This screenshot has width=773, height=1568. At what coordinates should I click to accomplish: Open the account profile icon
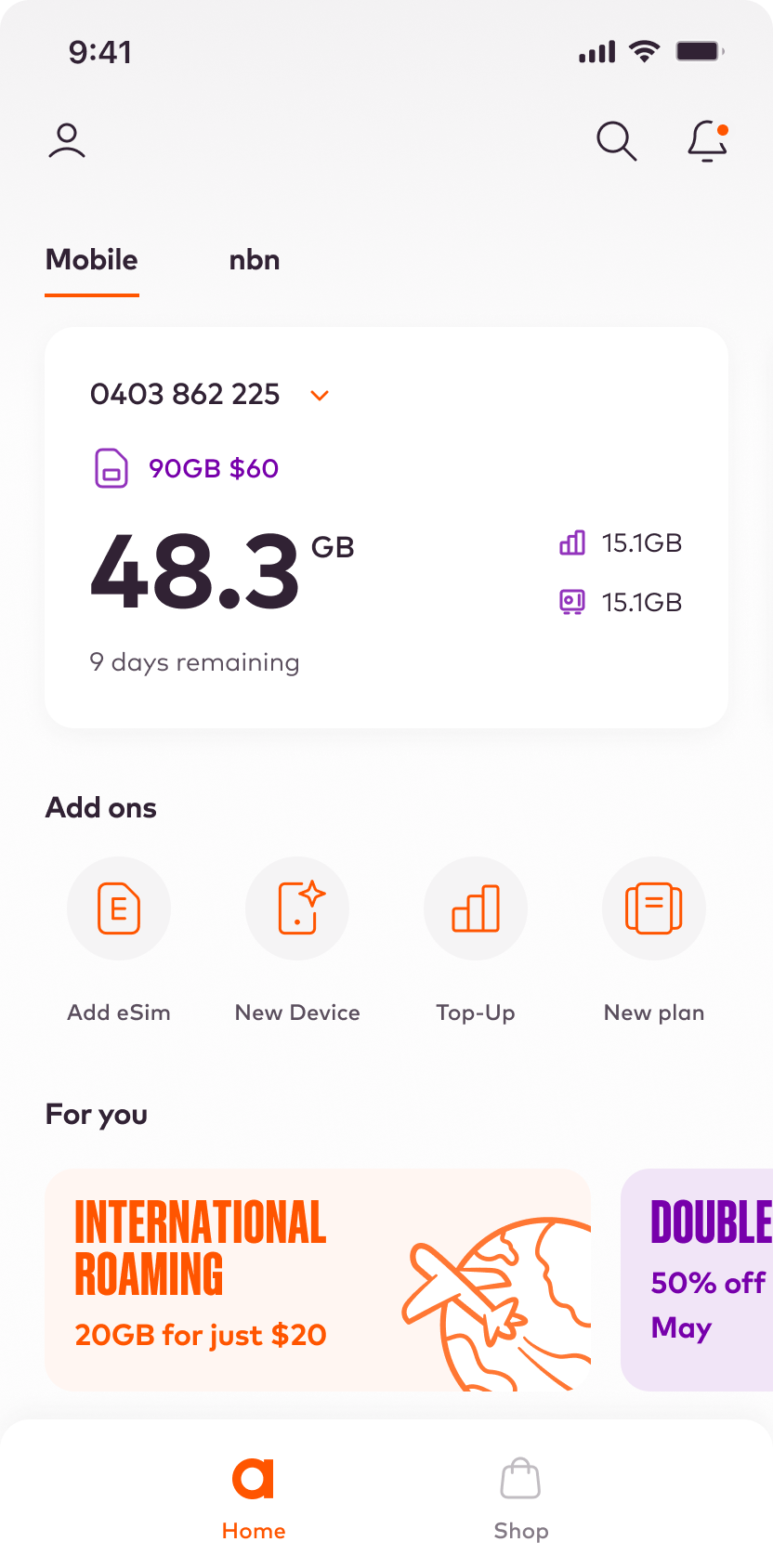point(66,141)
